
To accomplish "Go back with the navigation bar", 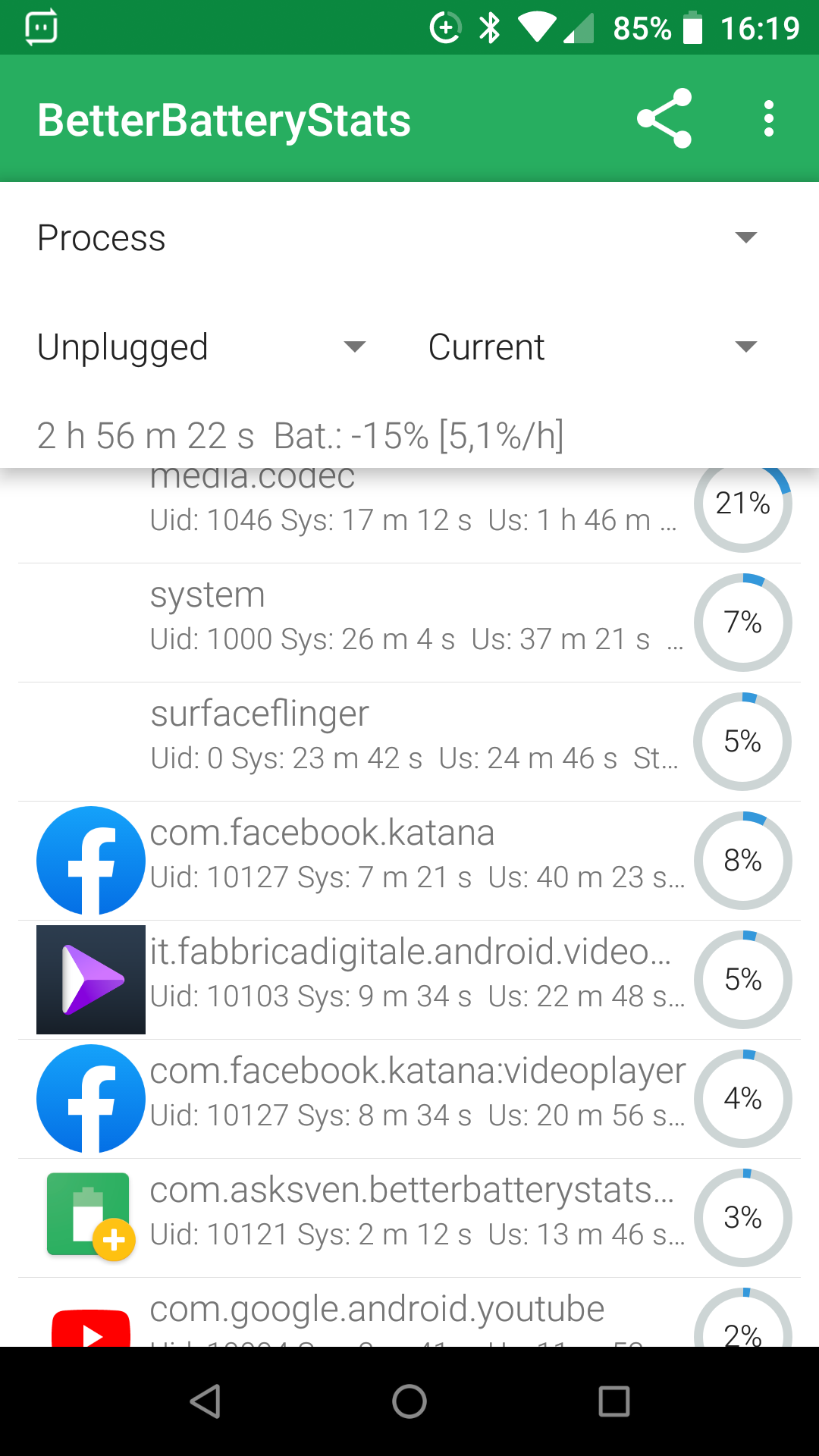I will tap(205, 1401).
